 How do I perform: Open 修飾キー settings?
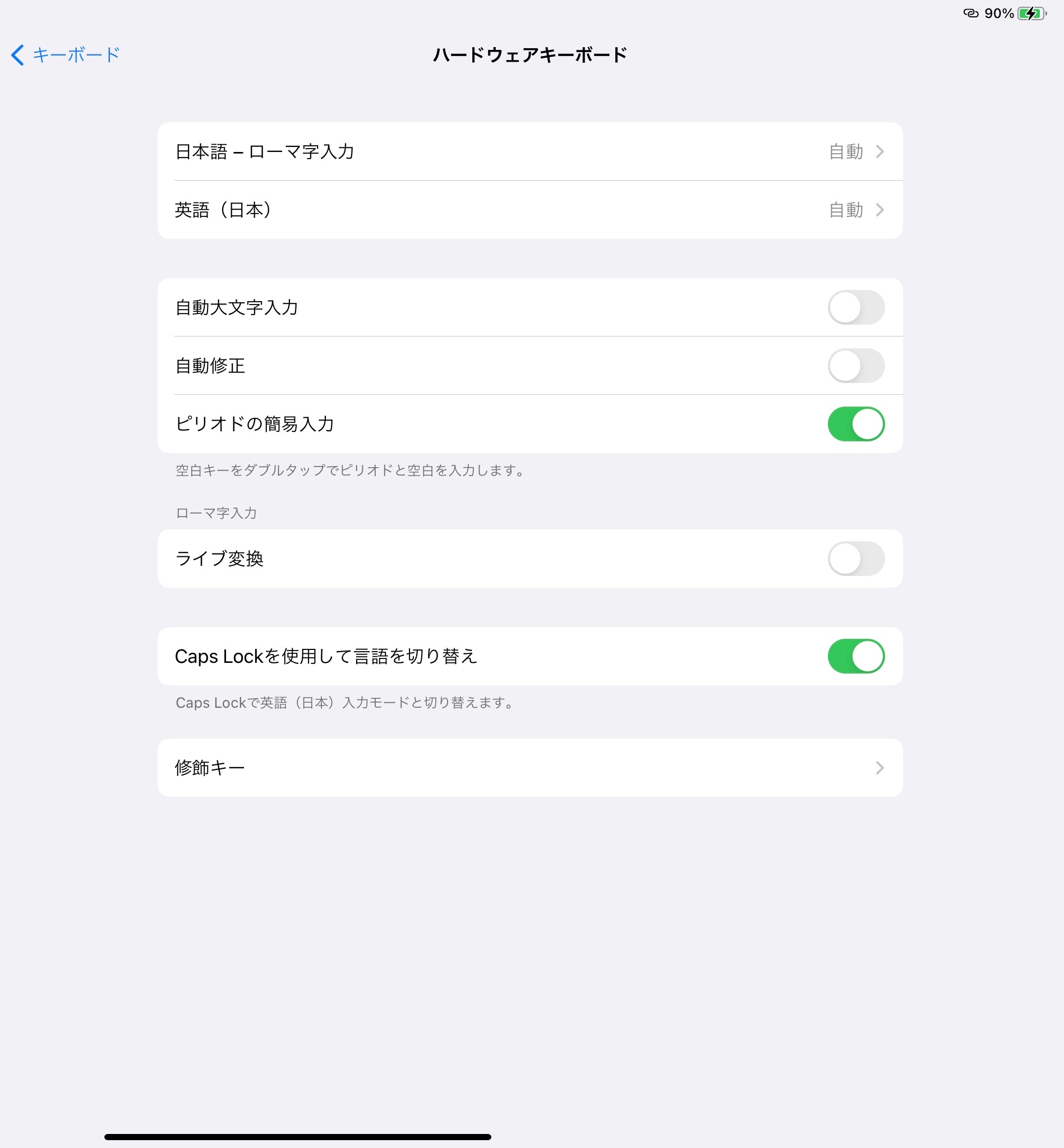click(x=529, y=767)
